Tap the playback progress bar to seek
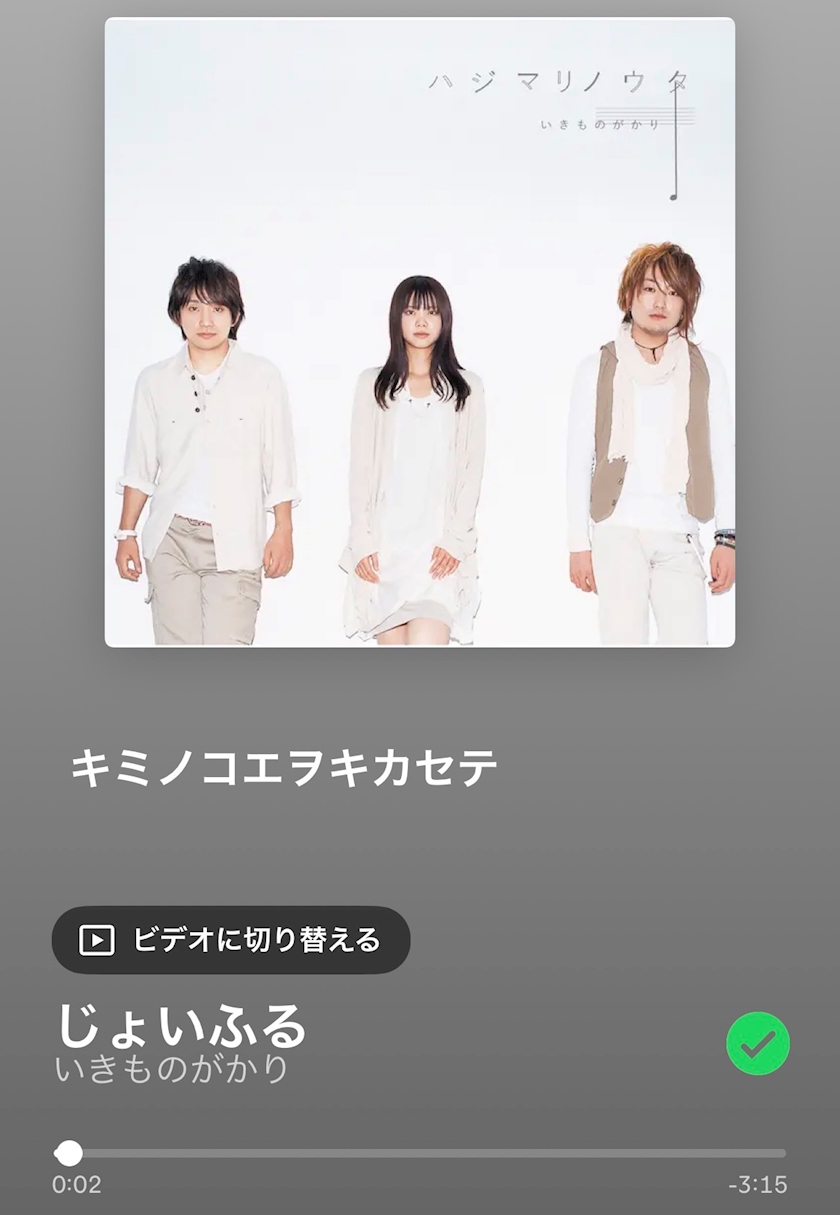Viewport: 840px width, 1215px height. point(420,1153)
